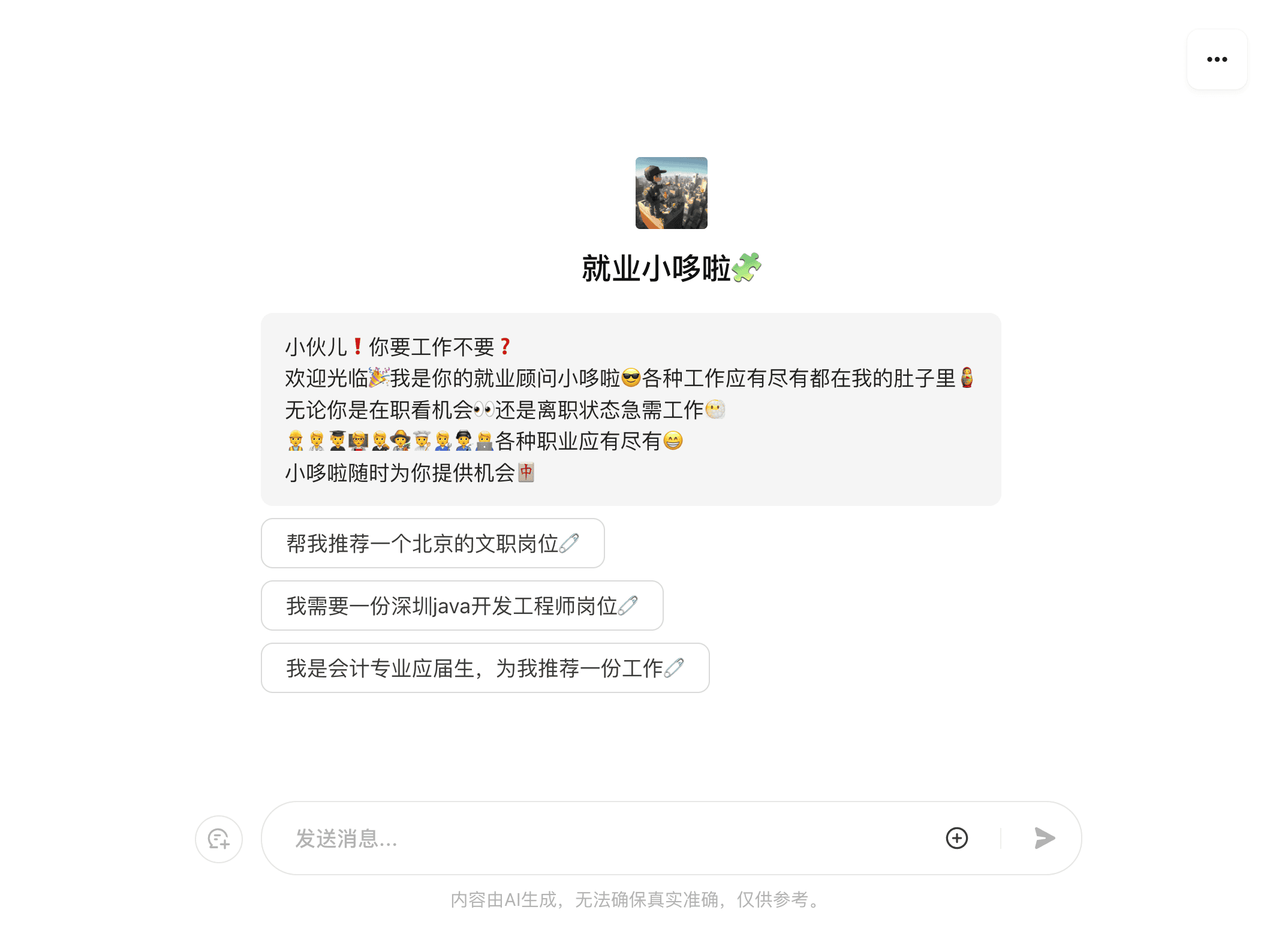The width and height of the screenshot is (1282, 952).
Task: Select the Beijing clerical job suggestion
Action: pos(432,543)
